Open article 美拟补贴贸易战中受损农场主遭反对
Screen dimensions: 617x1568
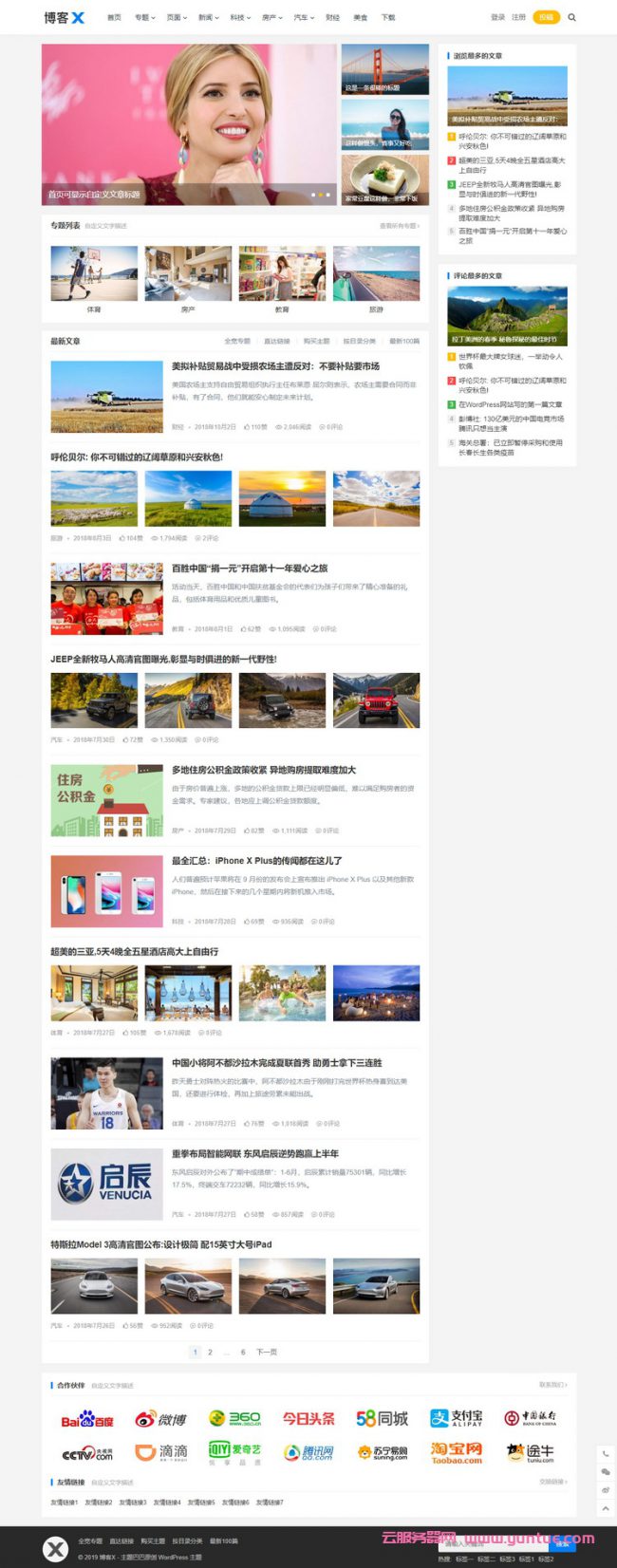pyautogui.click(x=275, y=366)
